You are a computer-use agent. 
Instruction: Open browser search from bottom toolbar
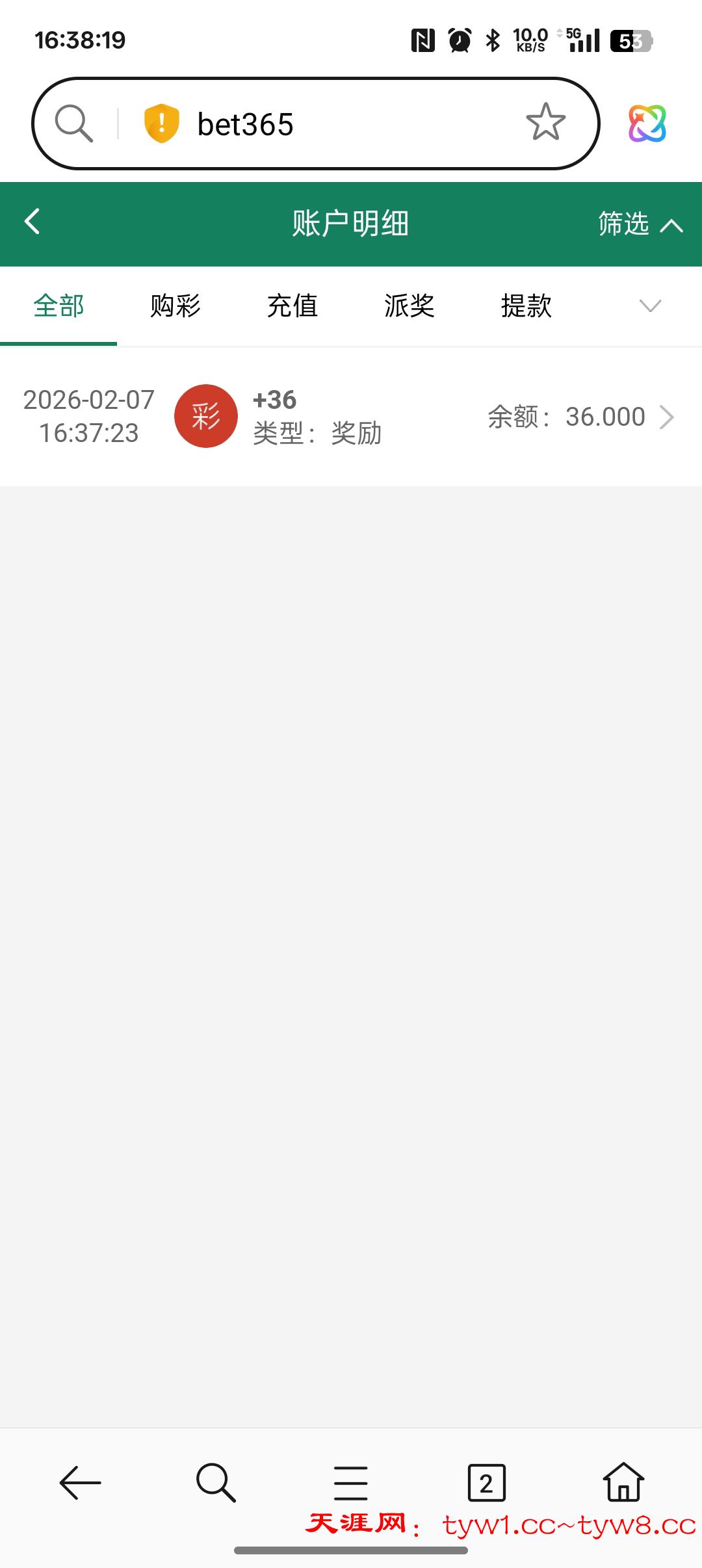(x=216, y=1483)
